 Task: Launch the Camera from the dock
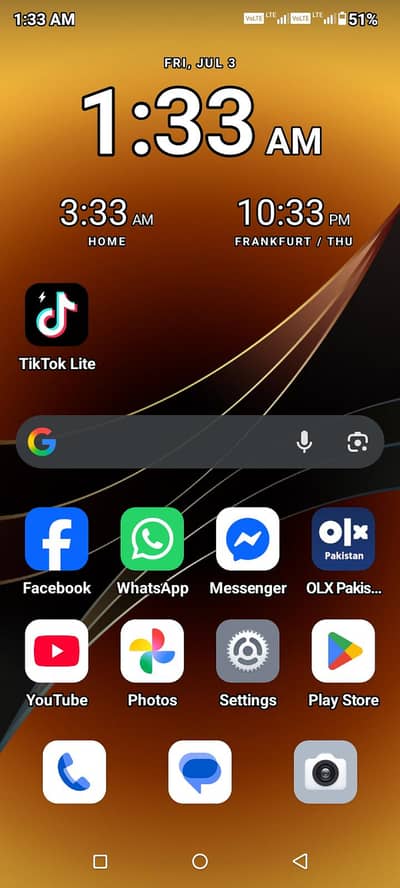coord(326,772)
